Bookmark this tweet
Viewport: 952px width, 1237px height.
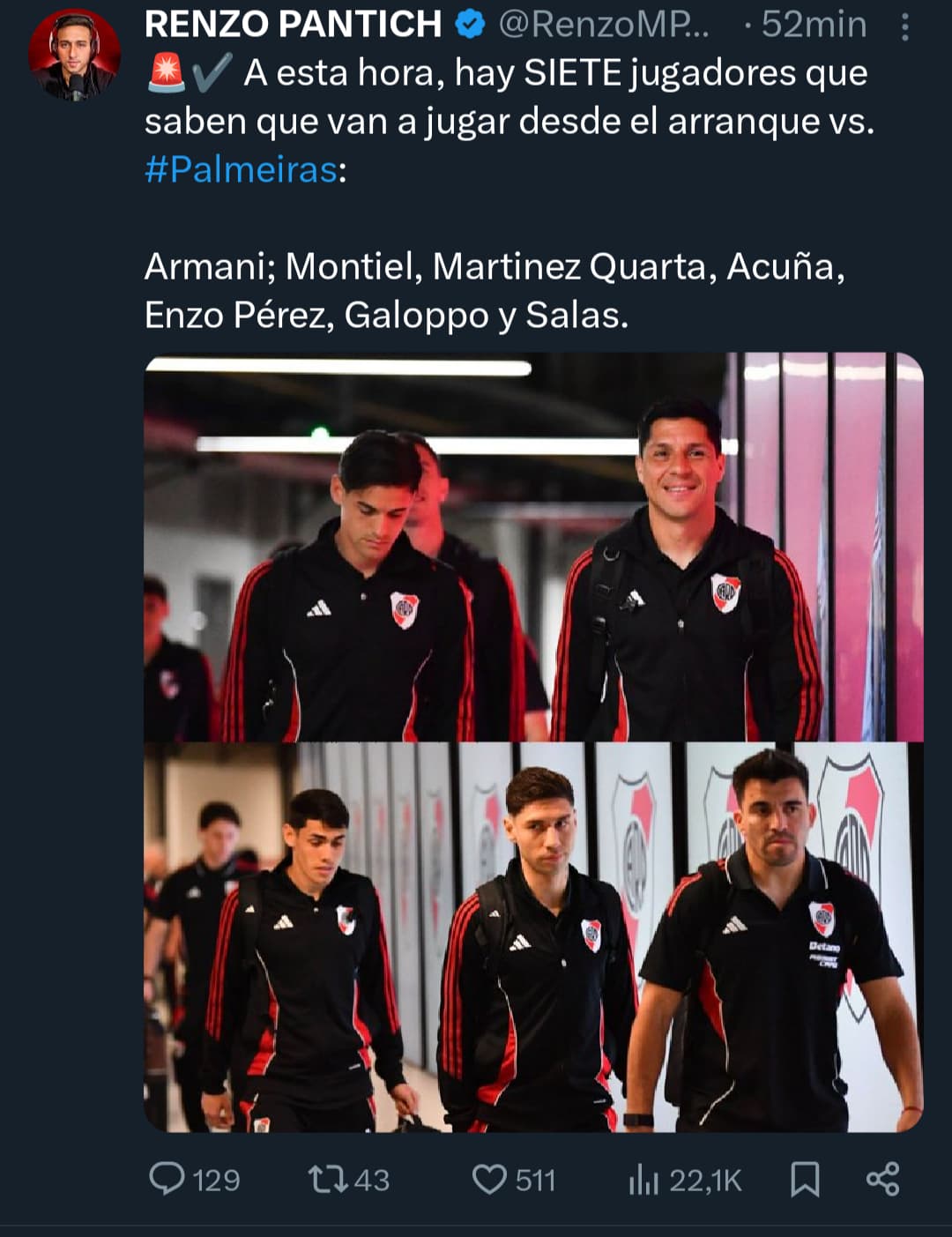pos(804,1179)
